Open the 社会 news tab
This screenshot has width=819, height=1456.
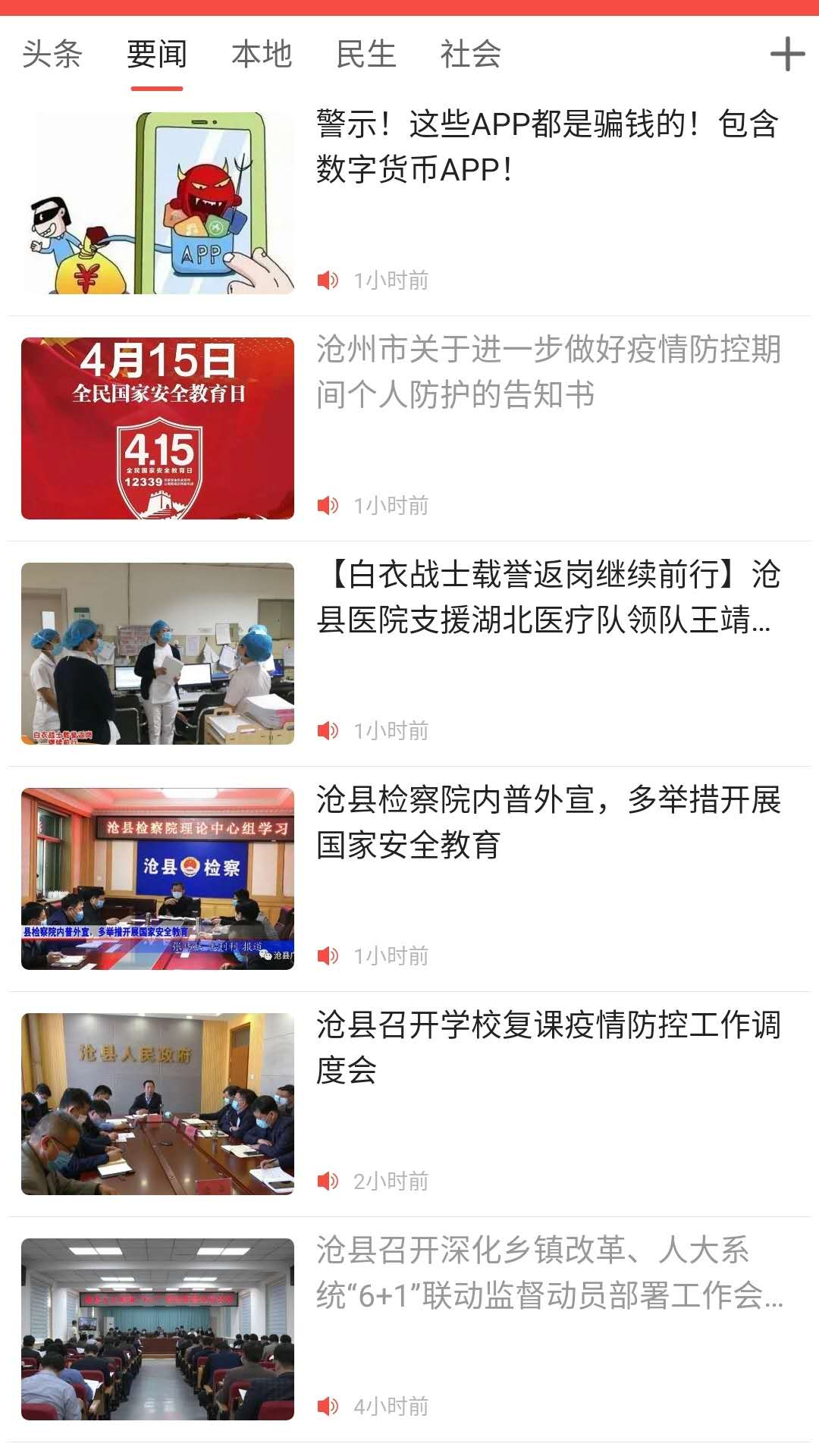click(x=470, y=52)
